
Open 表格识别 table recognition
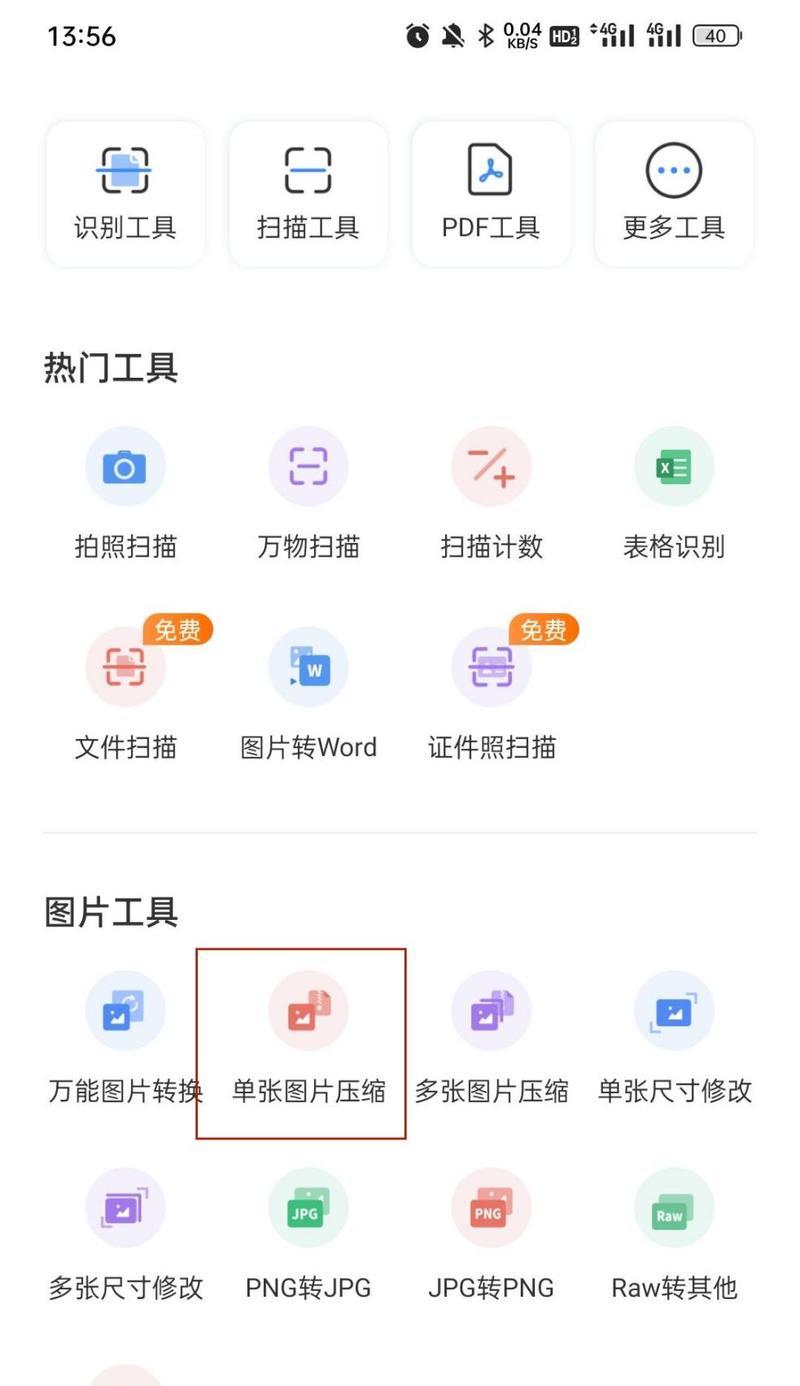(674, 493)
